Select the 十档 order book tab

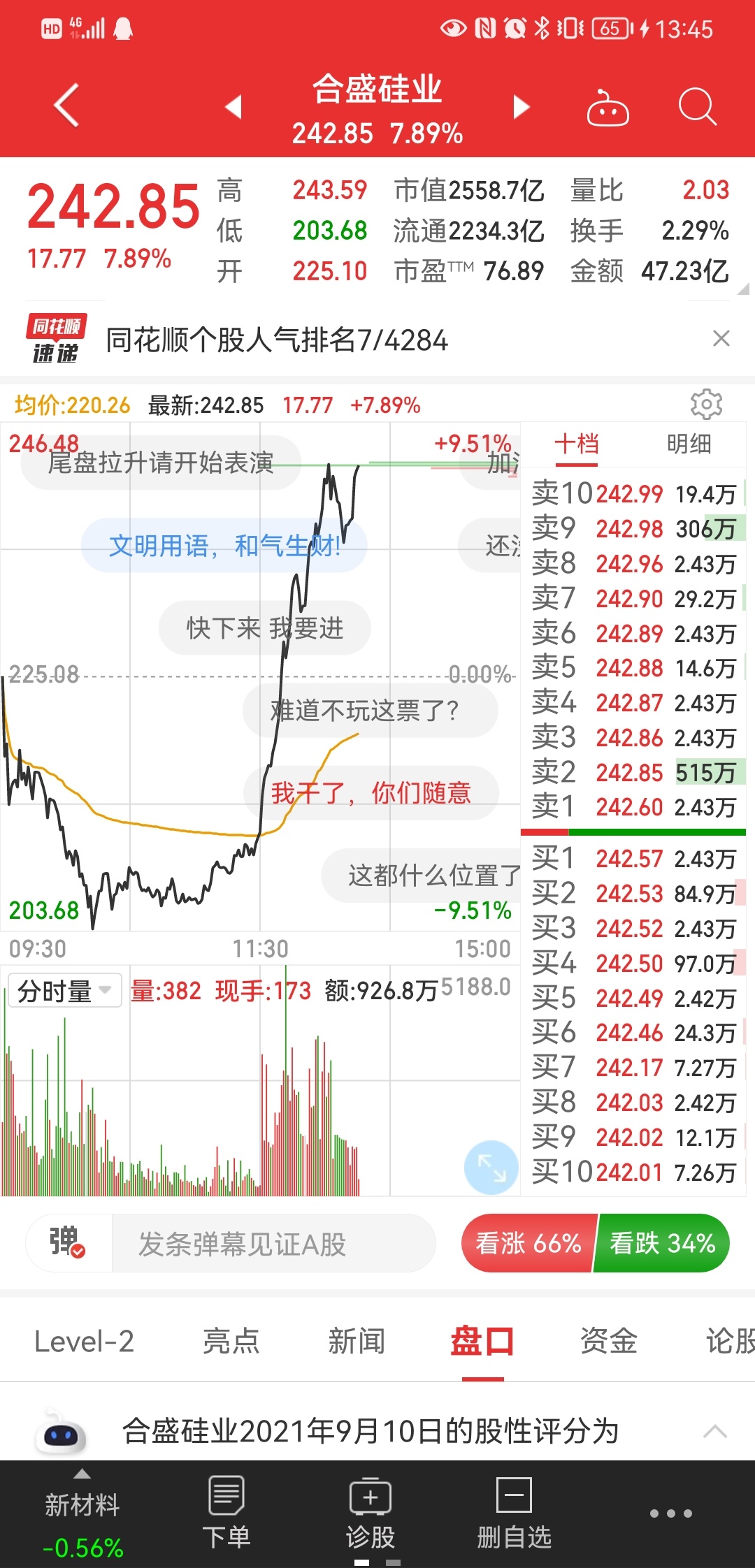(577, 444)
